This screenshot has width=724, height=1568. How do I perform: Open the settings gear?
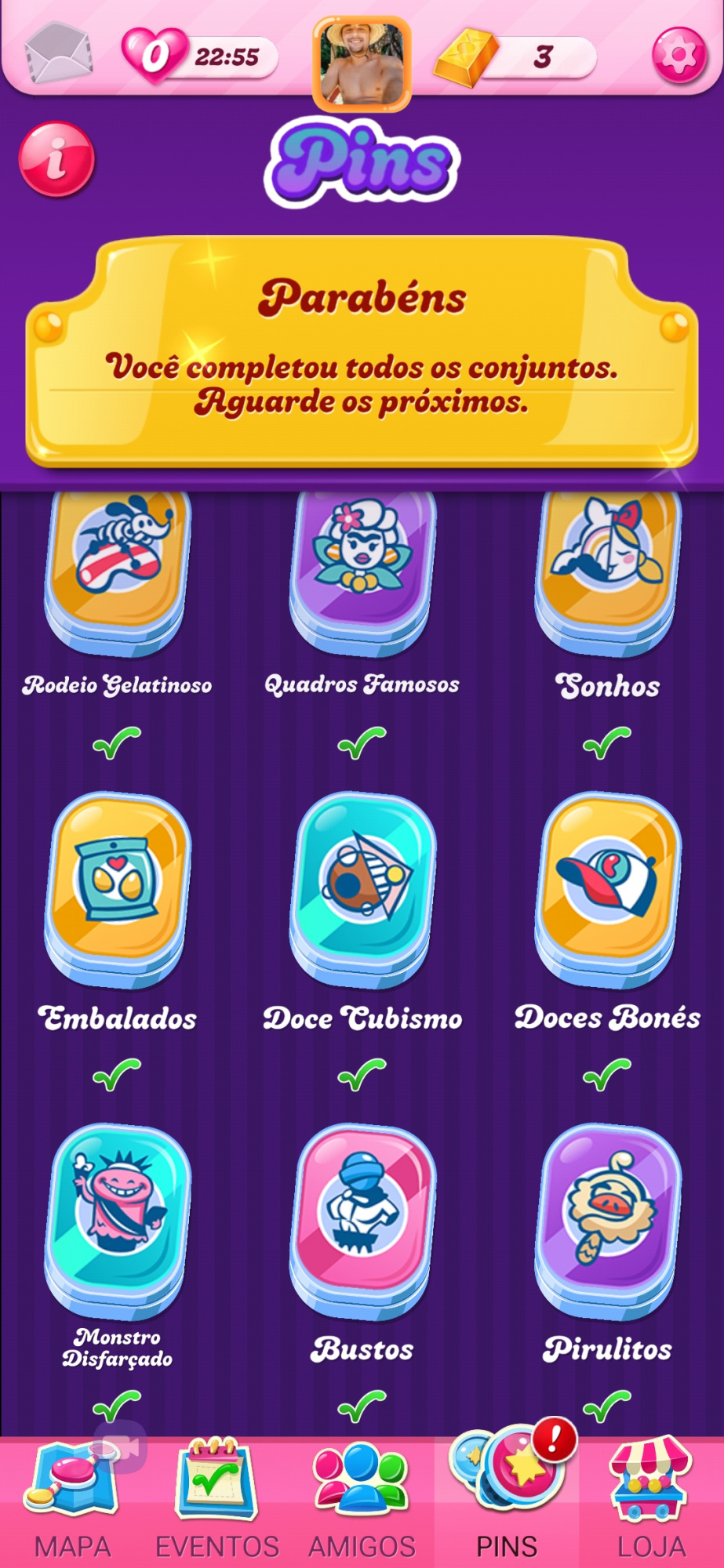point(679,55)
